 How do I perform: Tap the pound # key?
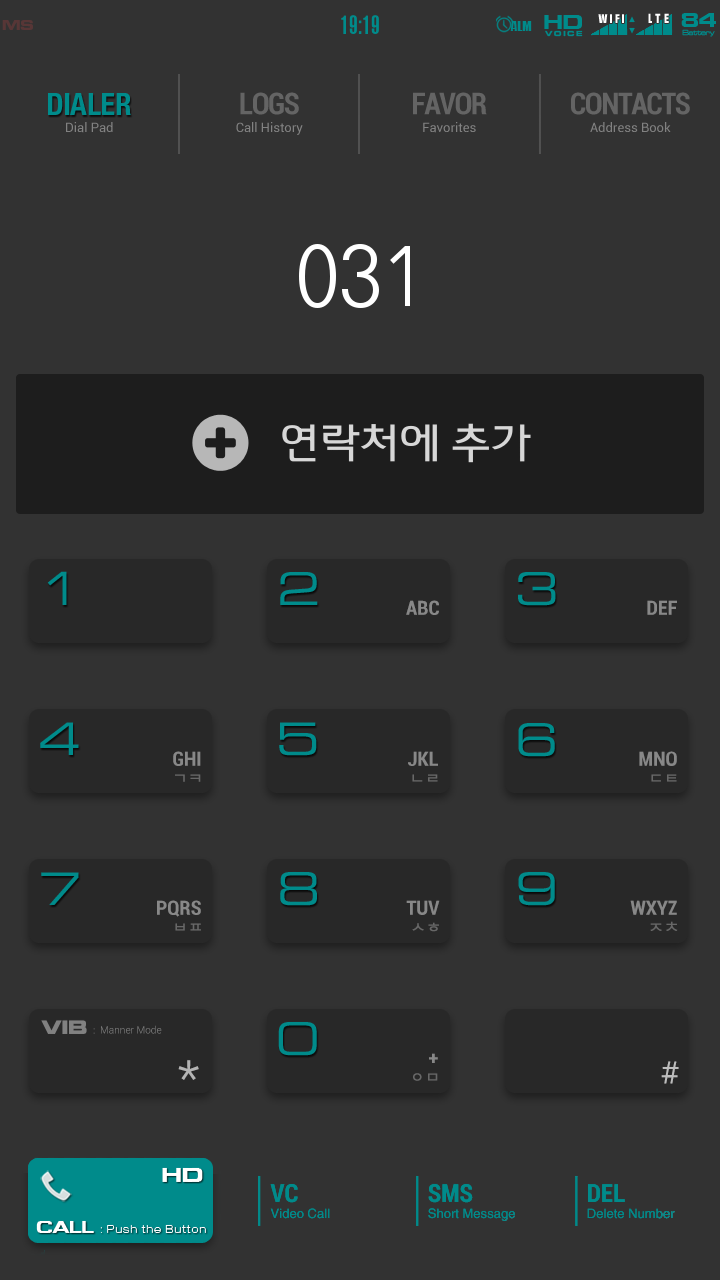596,1051
